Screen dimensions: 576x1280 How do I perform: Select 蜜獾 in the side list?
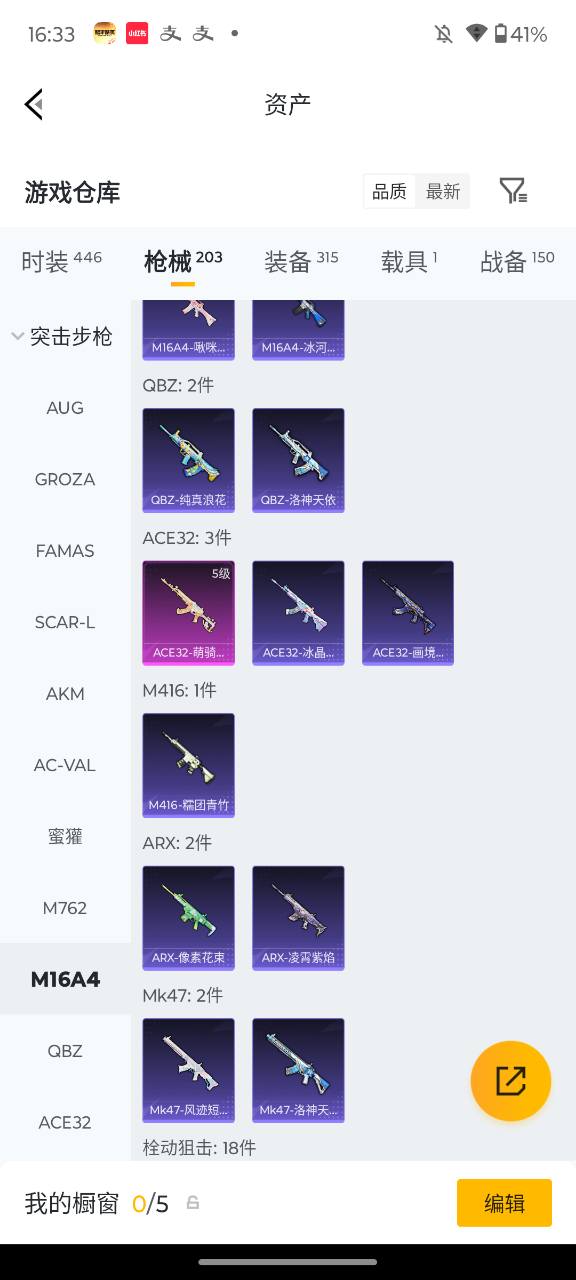pyautogui.click(x=65, y=836)
